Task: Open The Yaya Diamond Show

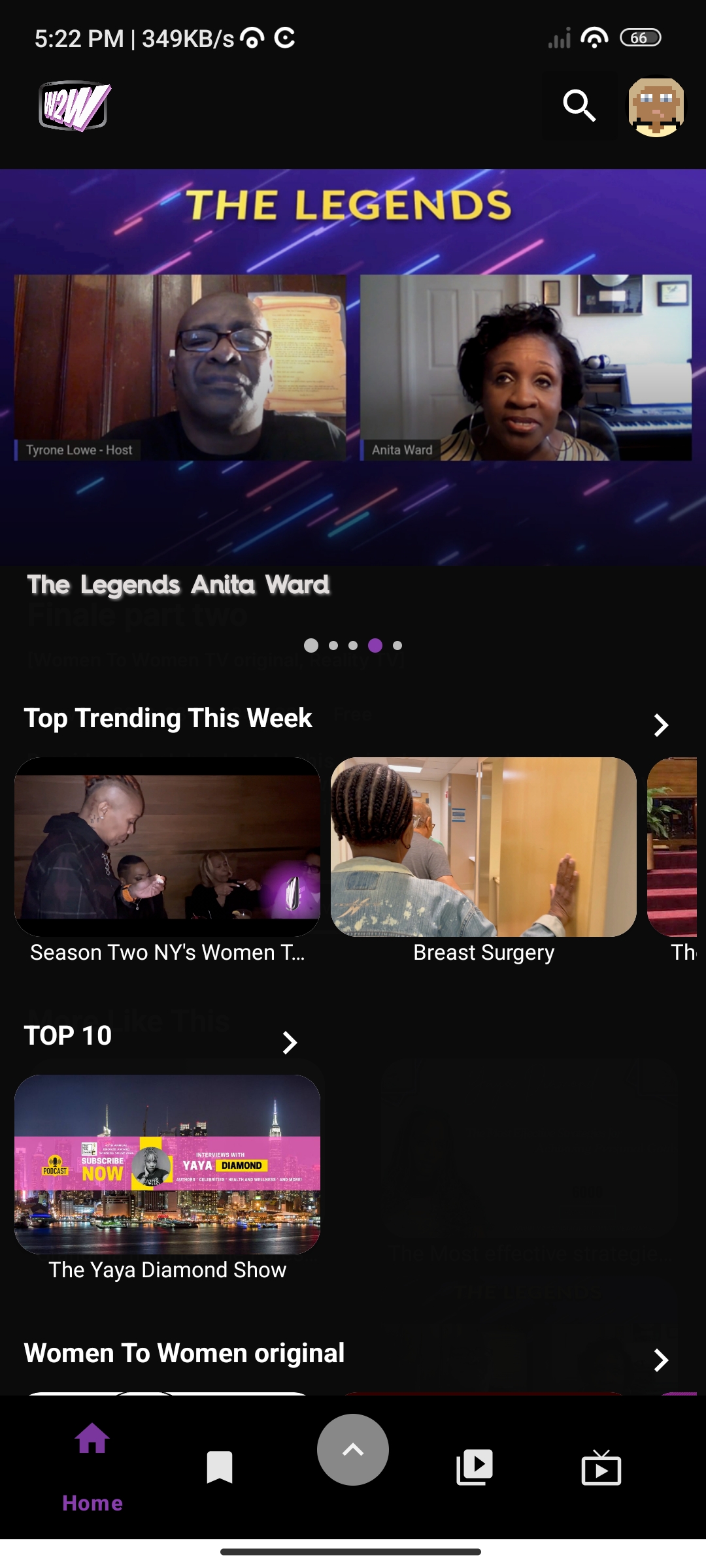Action: pos(167,1164)
